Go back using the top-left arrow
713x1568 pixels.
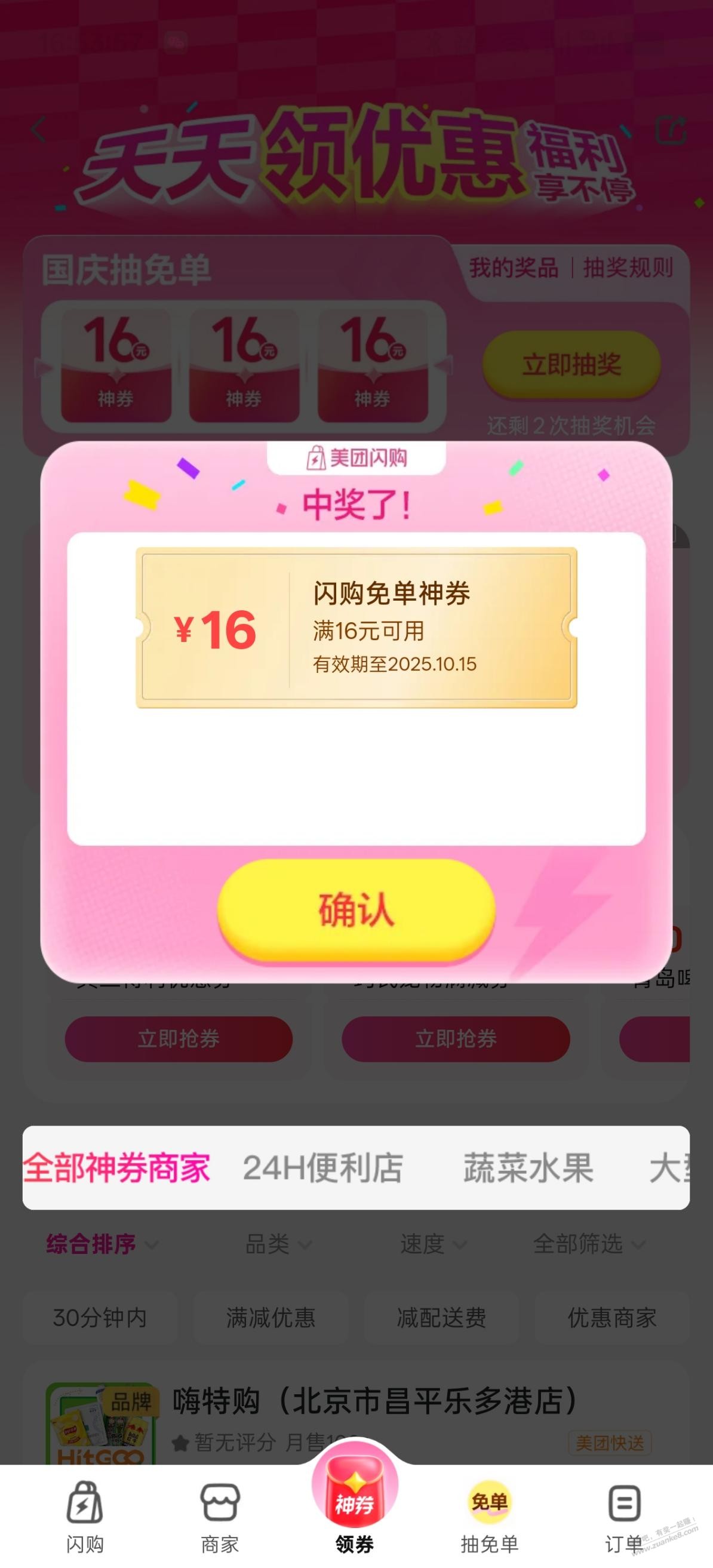[x=39, y=129]
